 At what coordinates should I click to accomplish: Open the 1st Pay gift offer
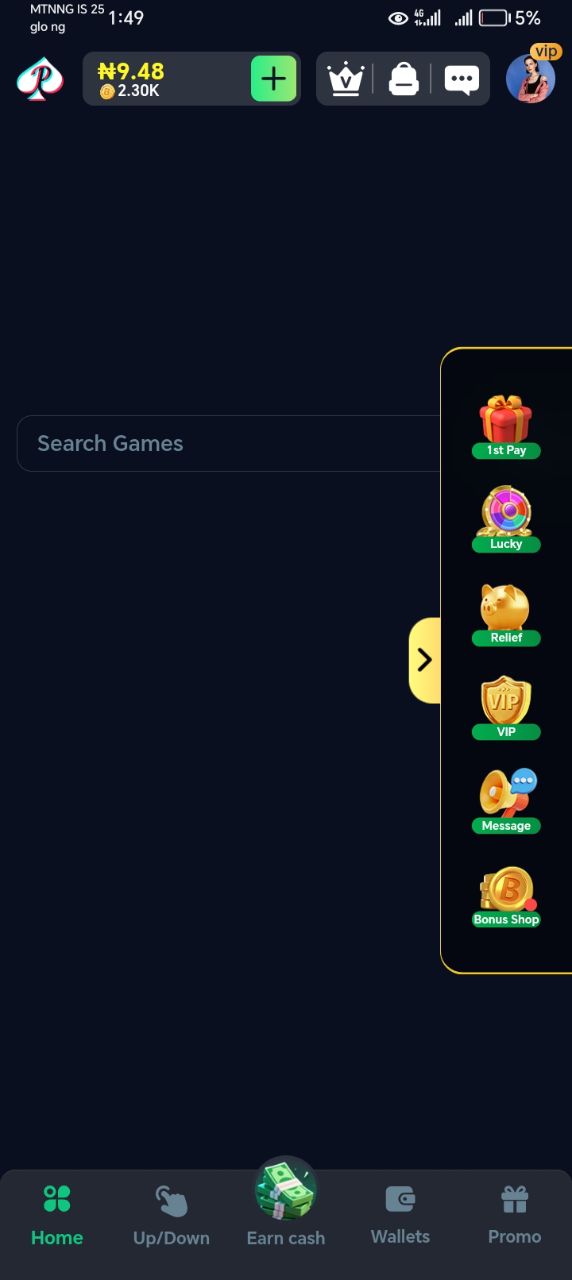[x=506, y=427]
